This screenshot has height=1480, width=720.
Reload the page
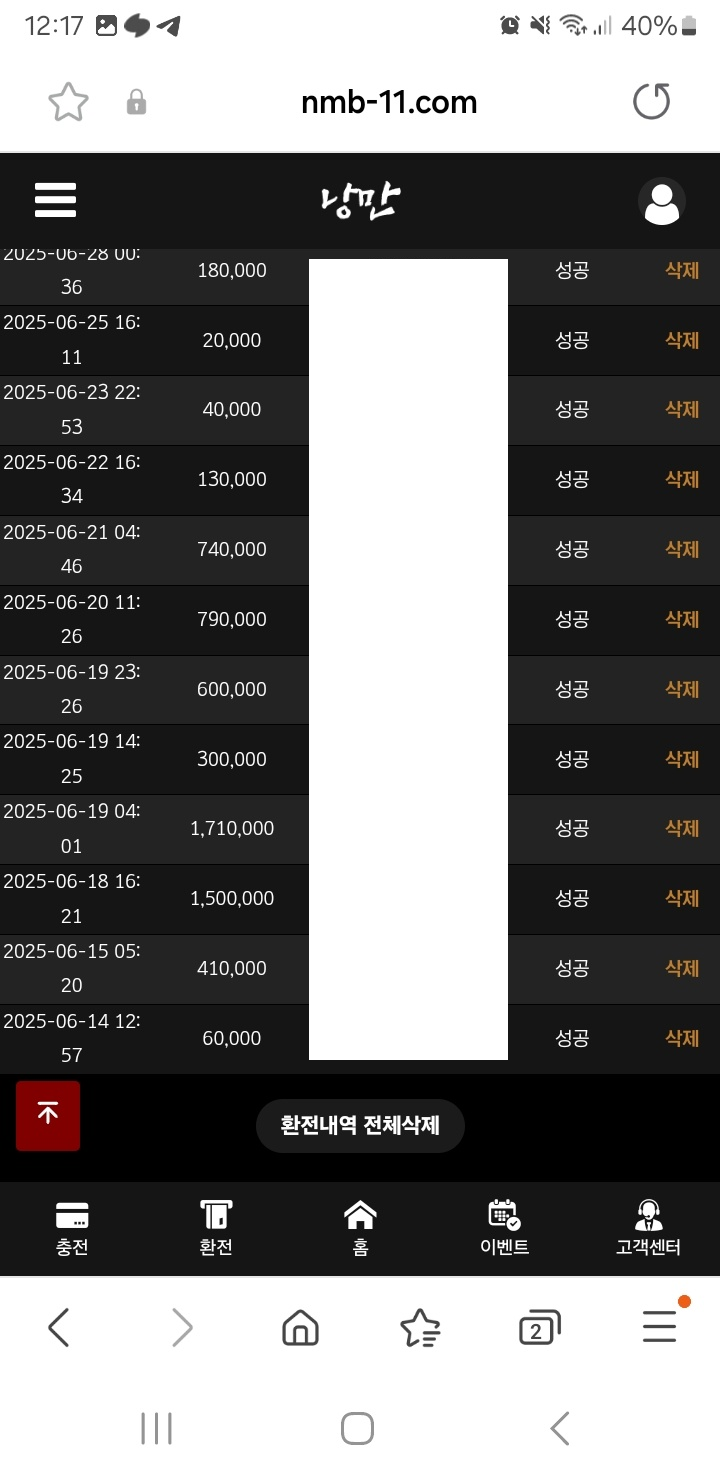point(651,102)
